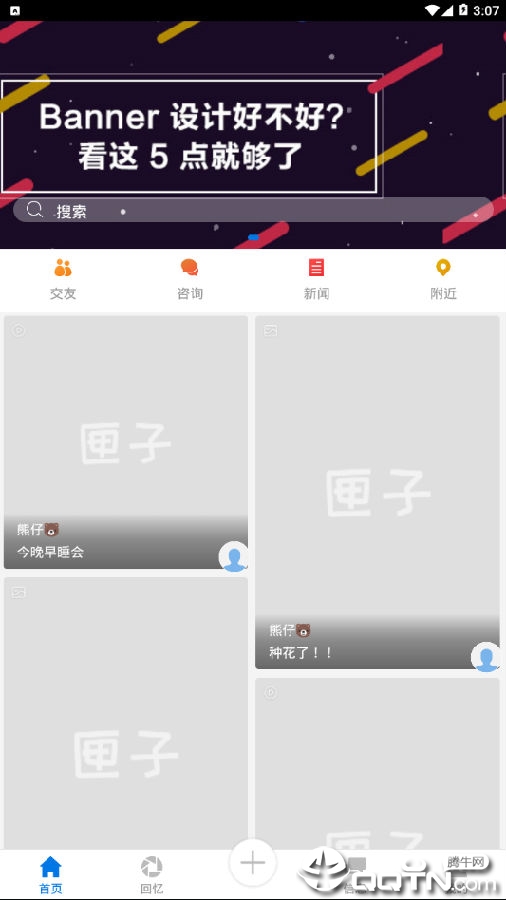Image resolution: width=506 pixels, height=900 pixels.
Task: View avatar on the 今晚早睡会 post
Action: click(x=234, y=557)
